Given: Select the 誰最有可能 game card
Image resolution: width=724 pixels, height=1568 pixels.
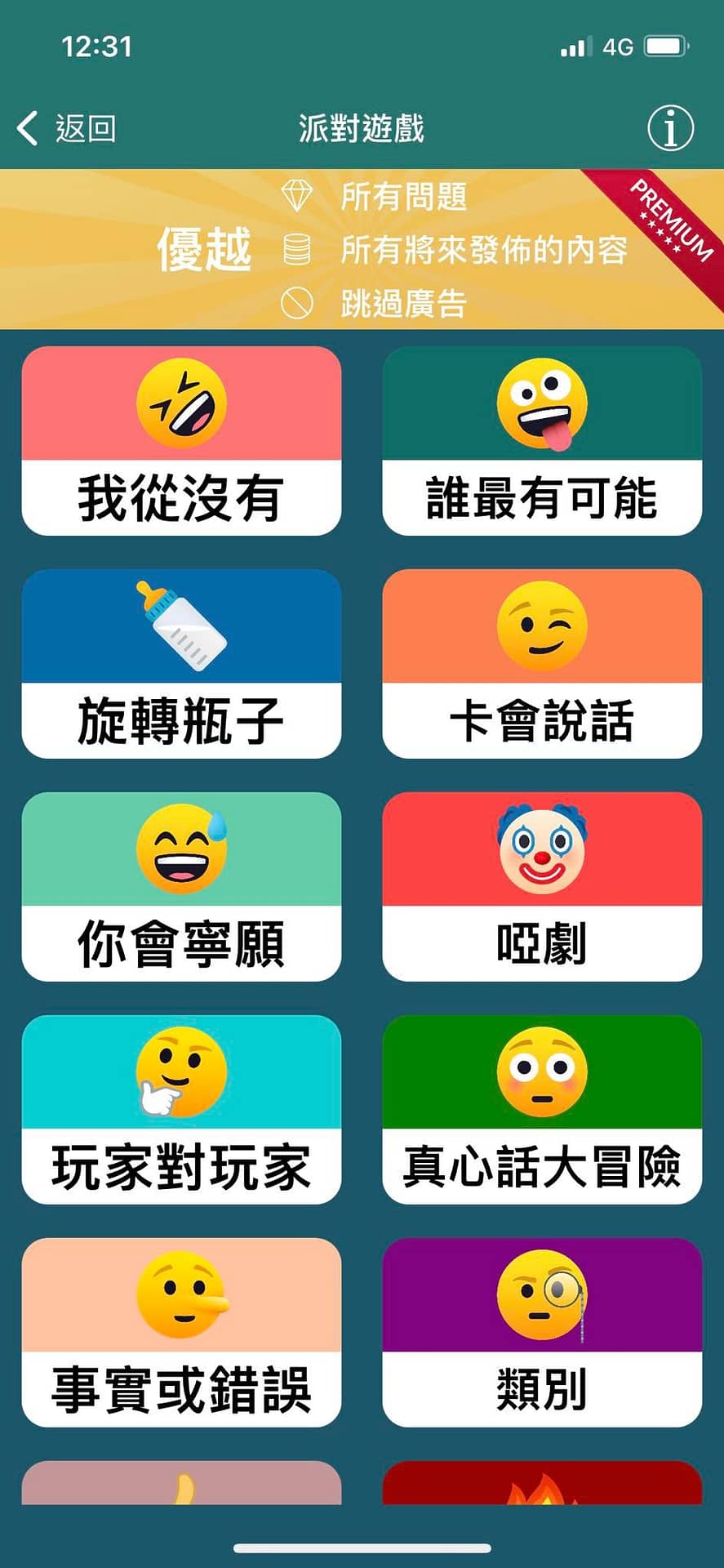Looking at the screenshot, I should (542, 441).
